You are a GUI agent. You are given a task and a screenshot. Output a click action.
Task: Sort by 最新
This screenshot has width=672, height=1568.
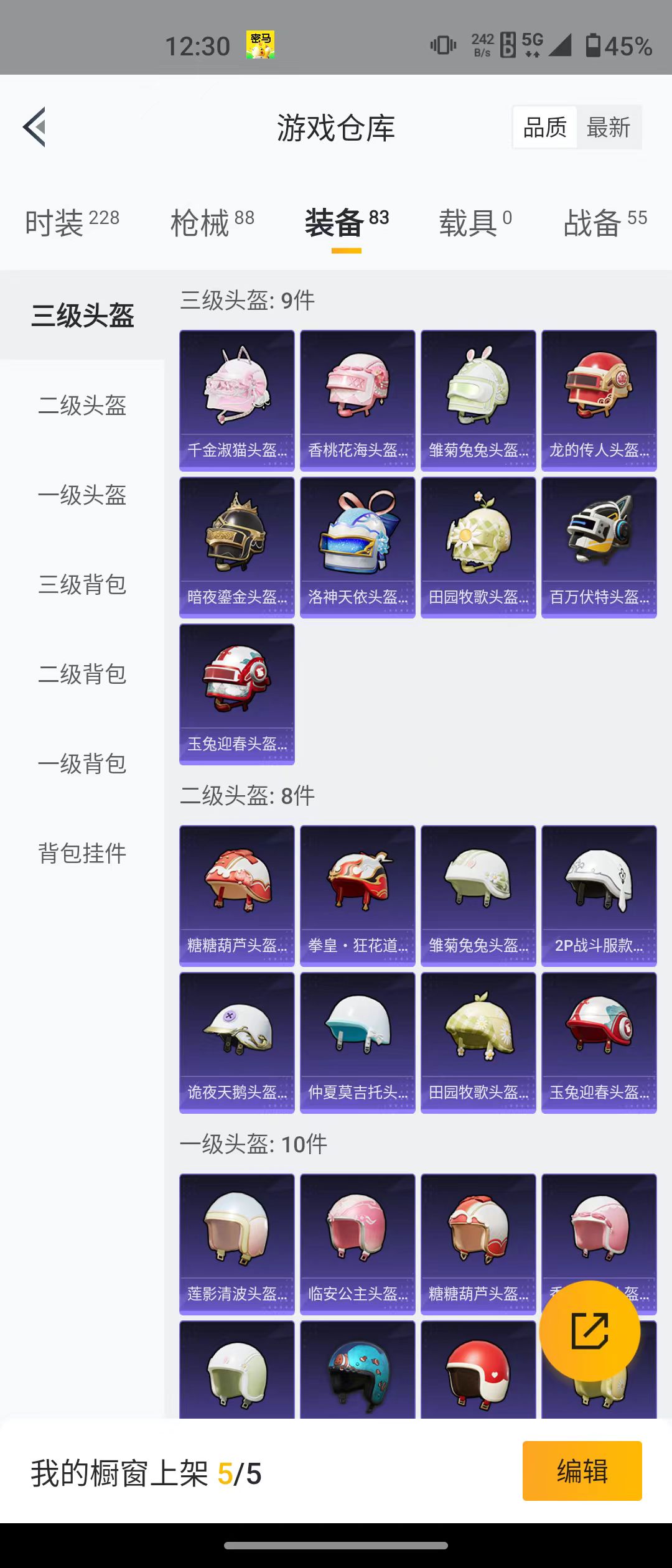[x=609, y=128]
